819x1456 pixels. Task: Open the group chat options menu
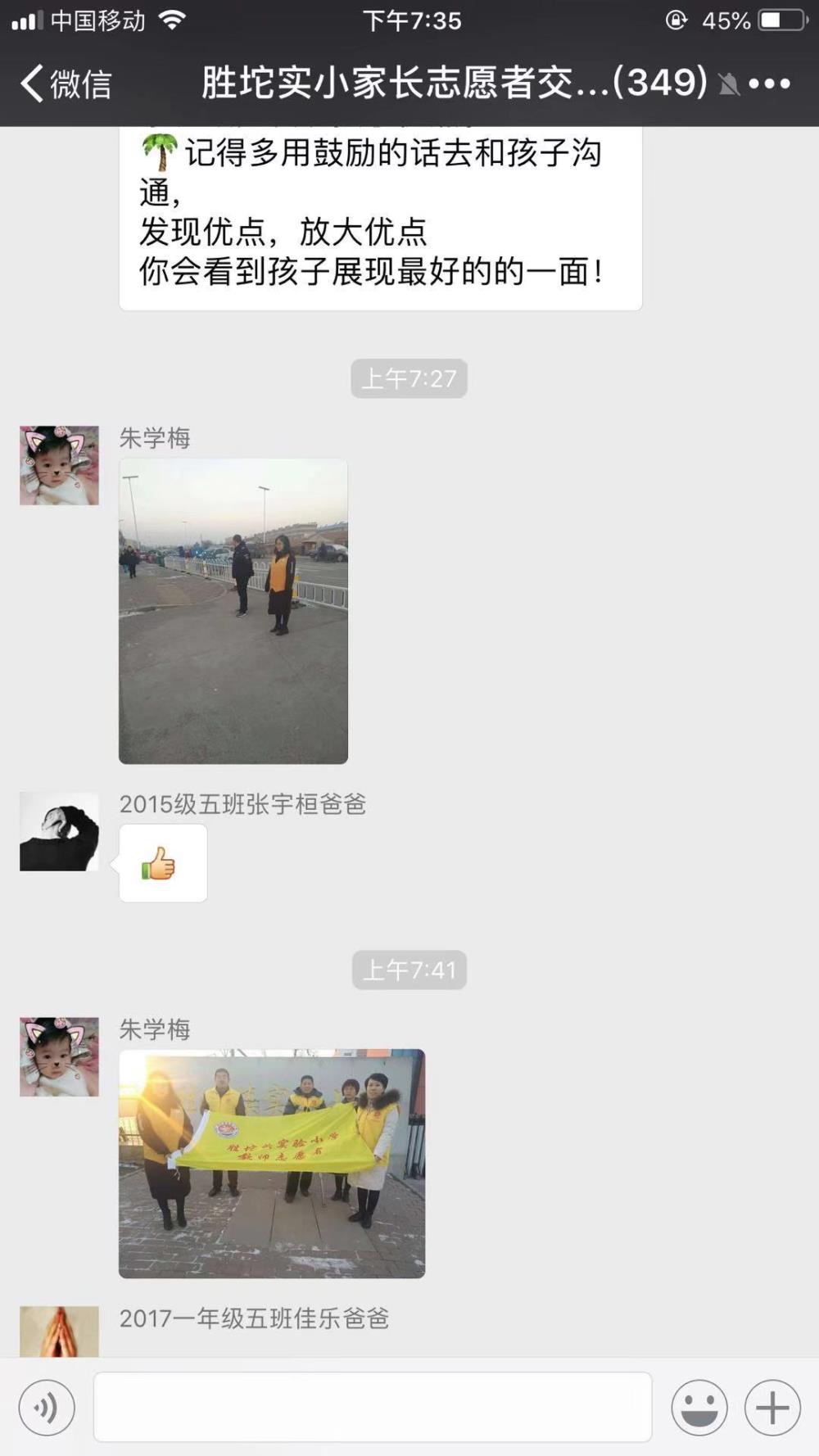point(769,84)
